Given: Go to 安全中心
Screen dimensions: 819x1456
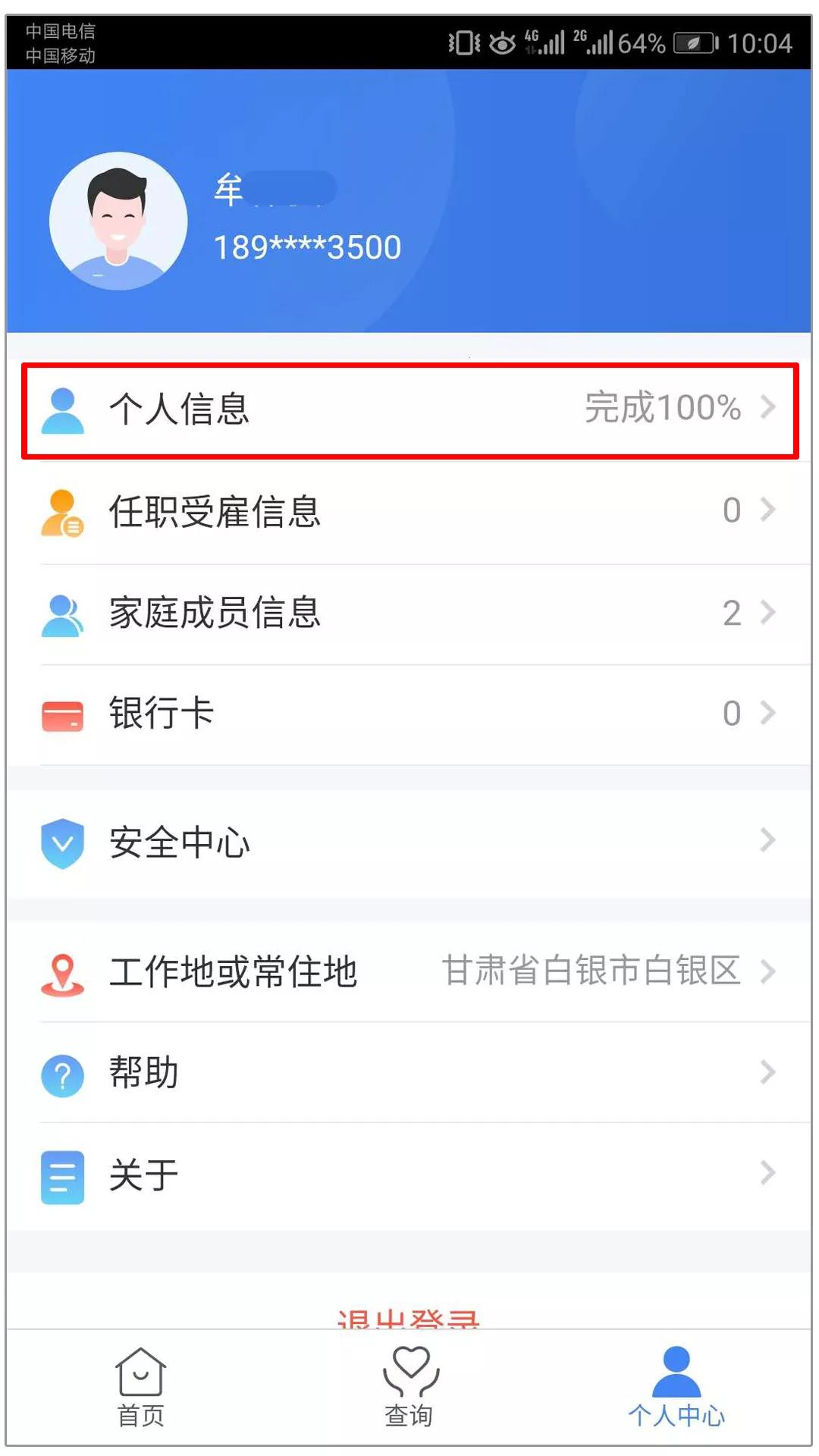Looking at the screenshot, I should coord(409,843).
